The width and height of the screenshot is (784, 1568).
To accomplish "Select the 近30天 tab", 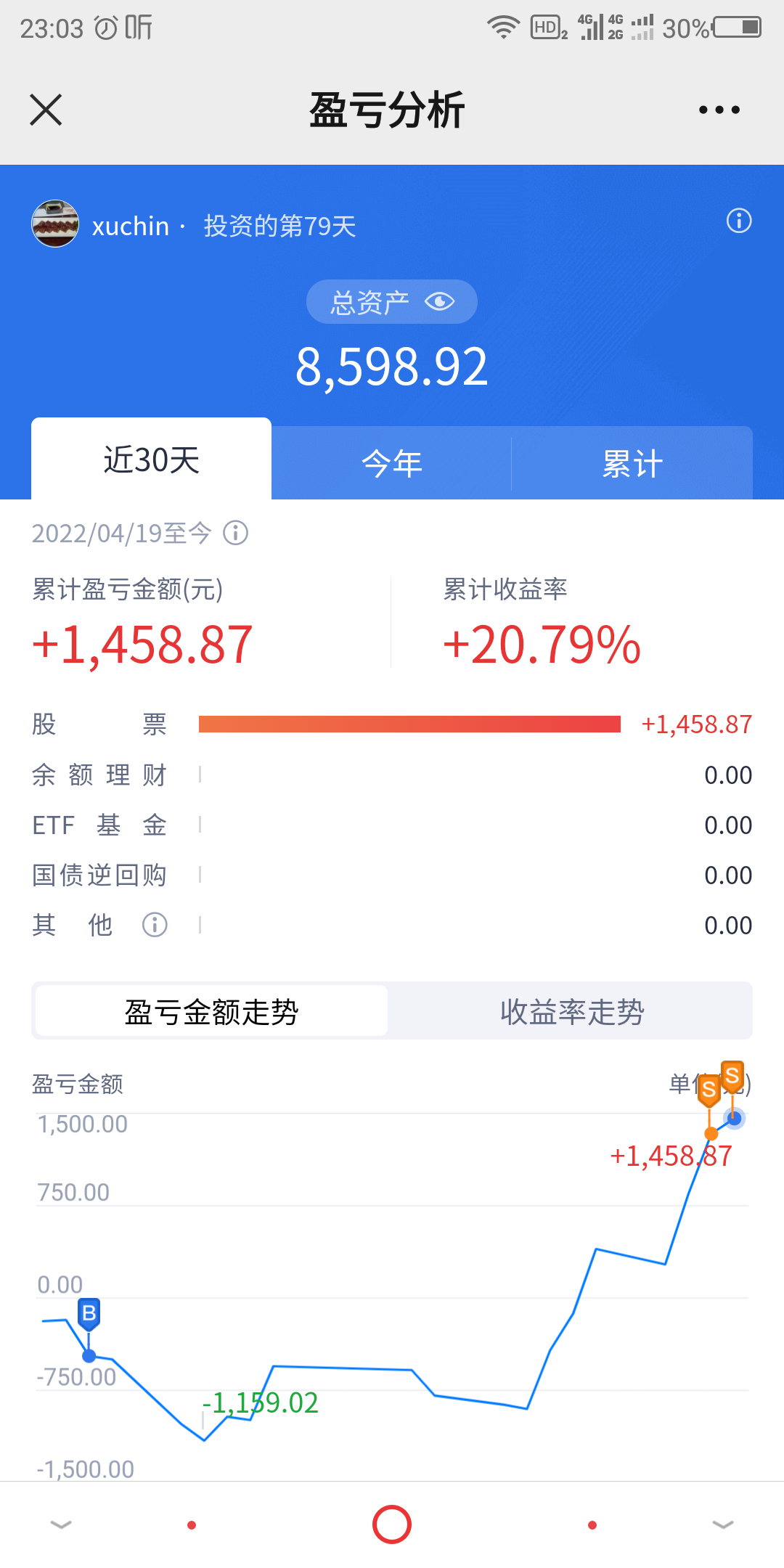I will click(x=151, y=460).
